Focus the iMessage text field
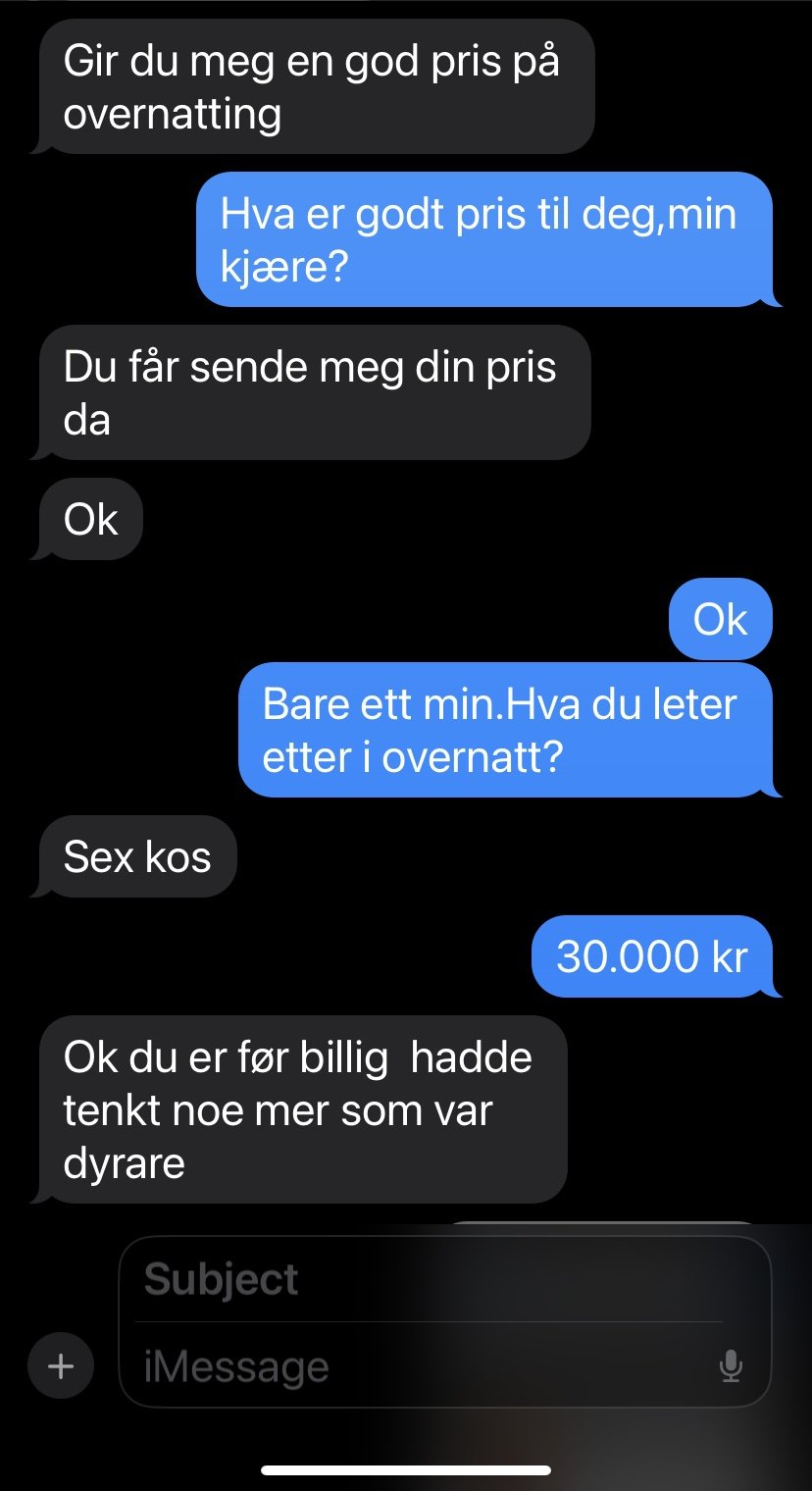This screenshot has width=812, height=1491. pos(422,1365)
